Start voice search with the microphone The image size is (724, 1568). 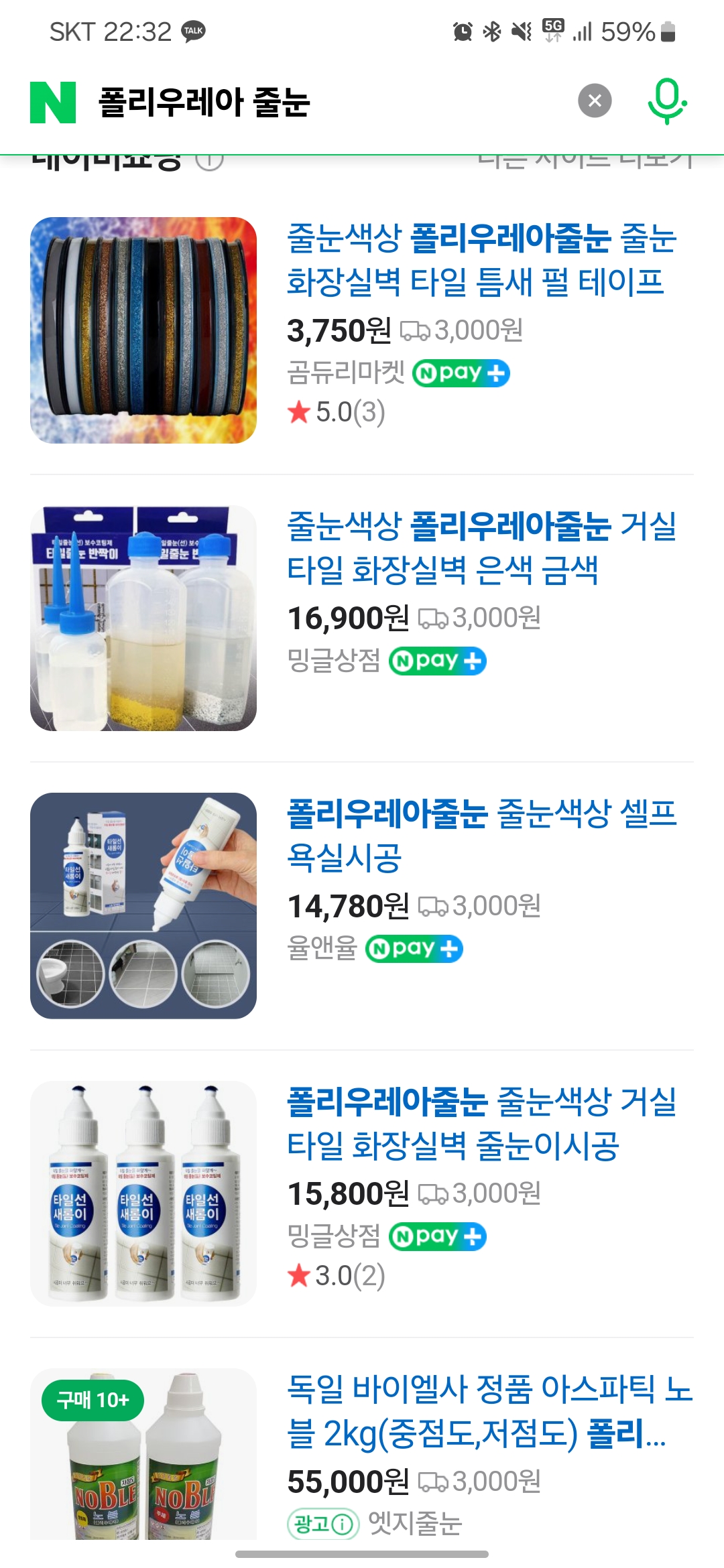pyautogui.click(x=666, y=101)
